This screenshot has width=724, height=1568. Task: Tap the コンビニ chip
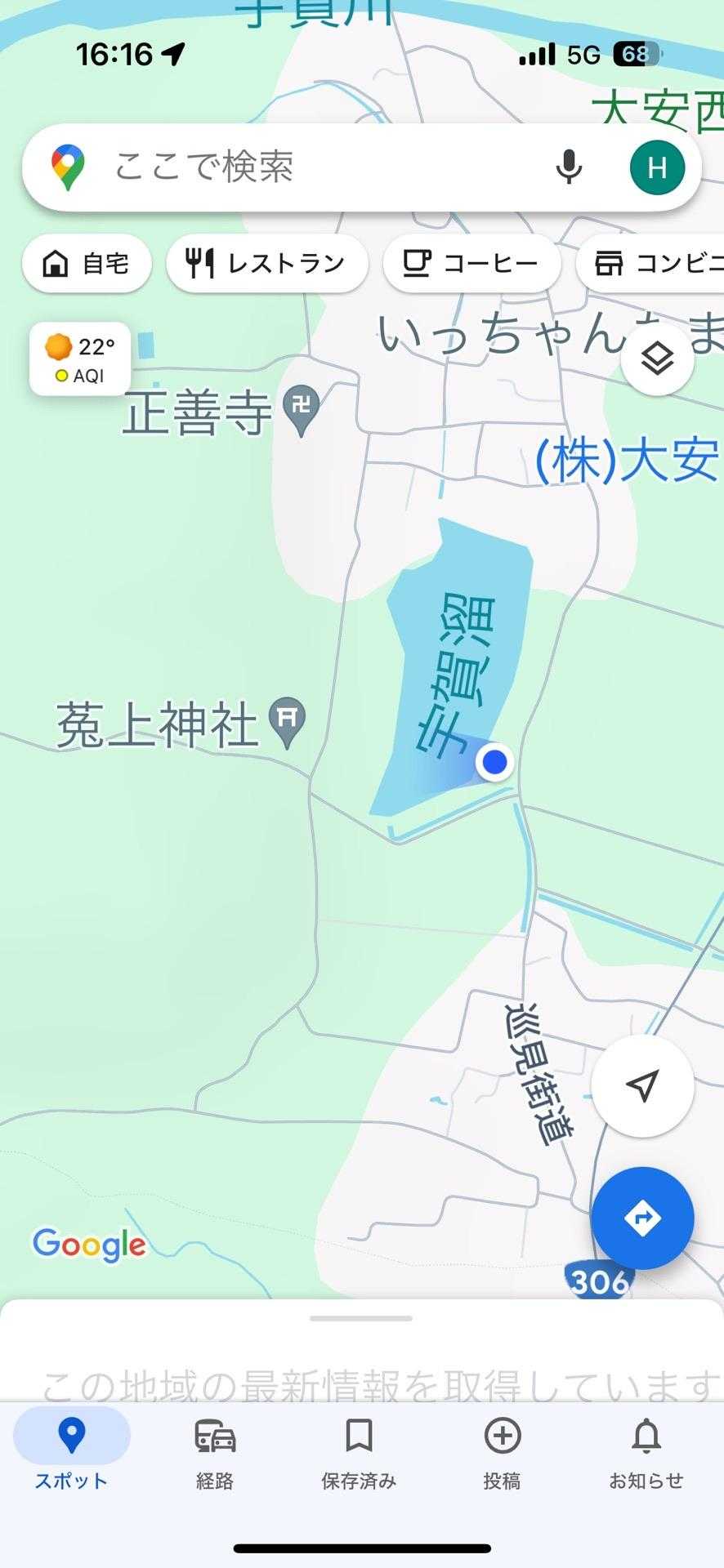(654, 264)
